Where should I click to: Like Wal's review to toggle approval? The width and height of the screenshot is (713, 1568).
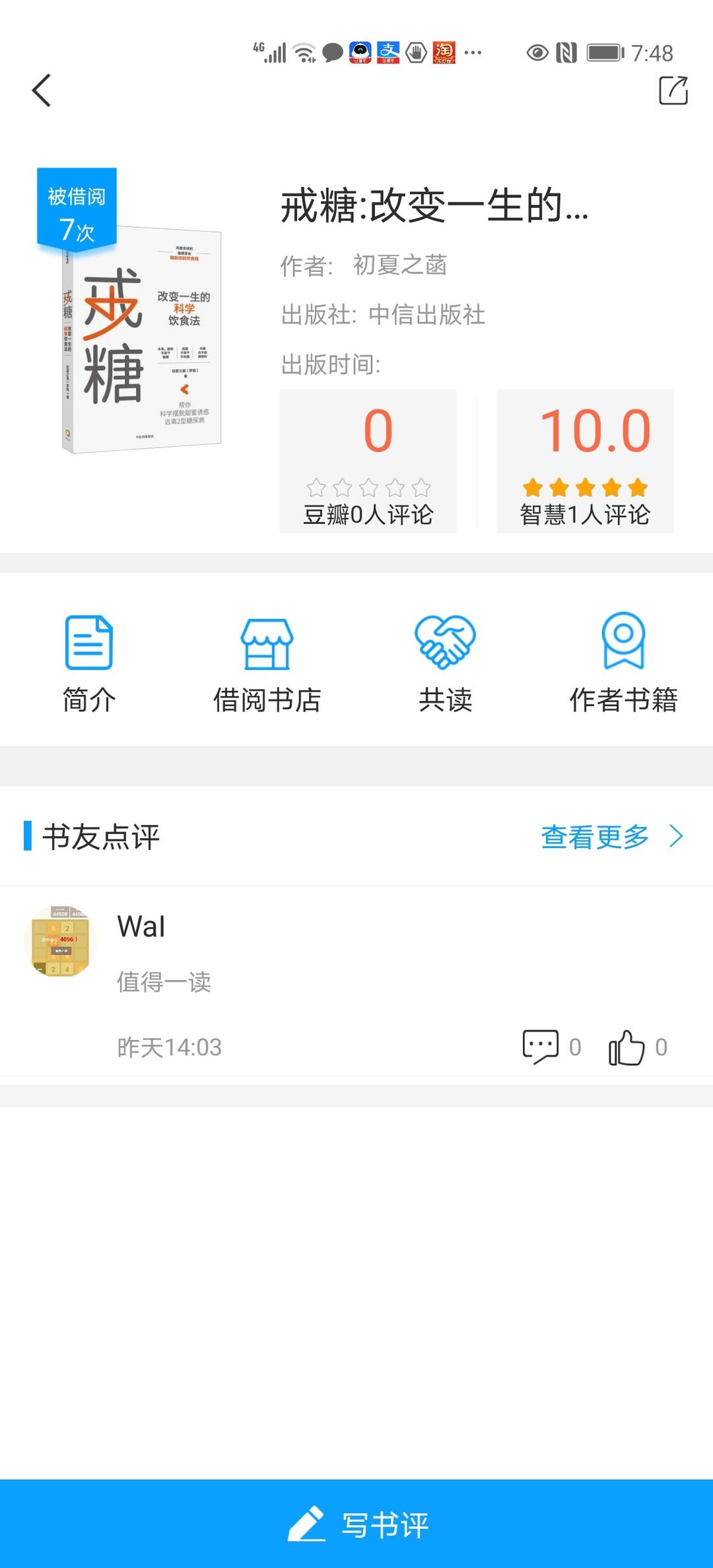click(x=628, y=1046)
